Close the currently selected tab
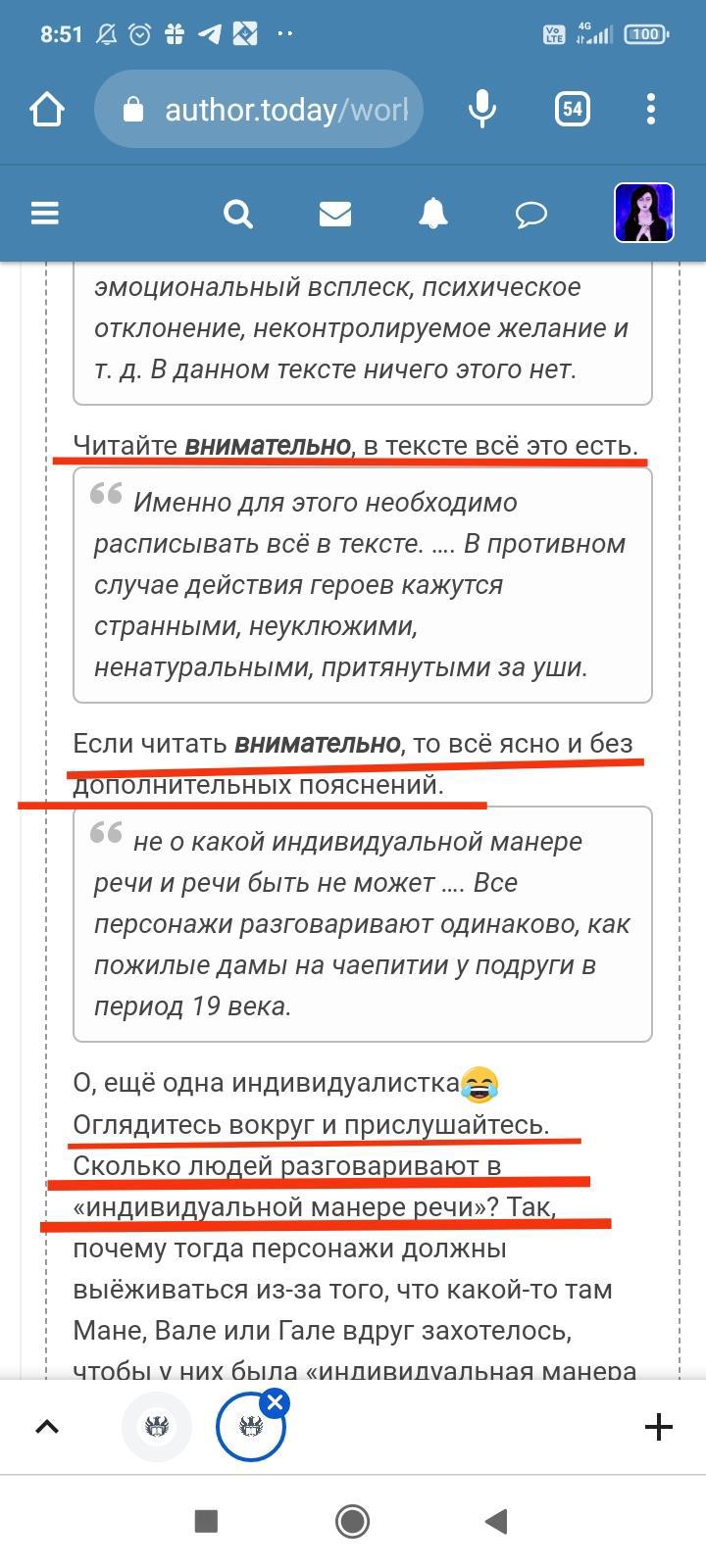This screenshot has height=1568, width=706. click(x=276, y=1403)
